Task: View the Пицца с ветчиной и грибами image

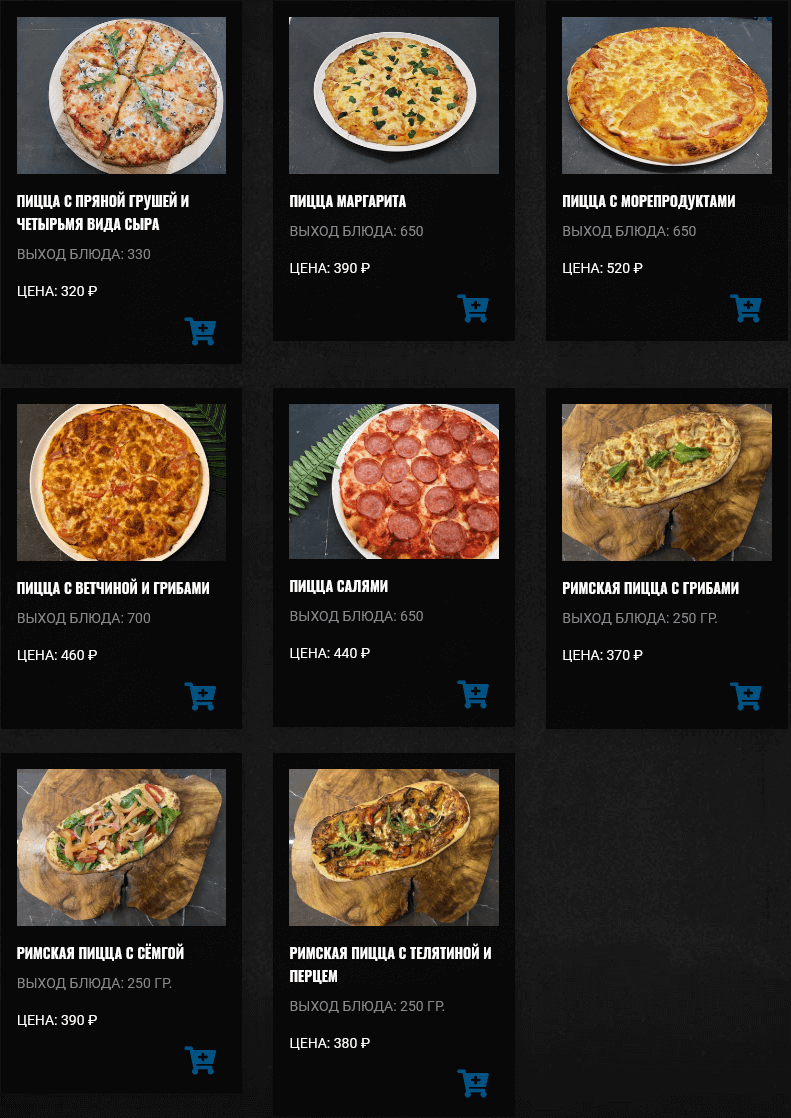Action: pos(121,482)
